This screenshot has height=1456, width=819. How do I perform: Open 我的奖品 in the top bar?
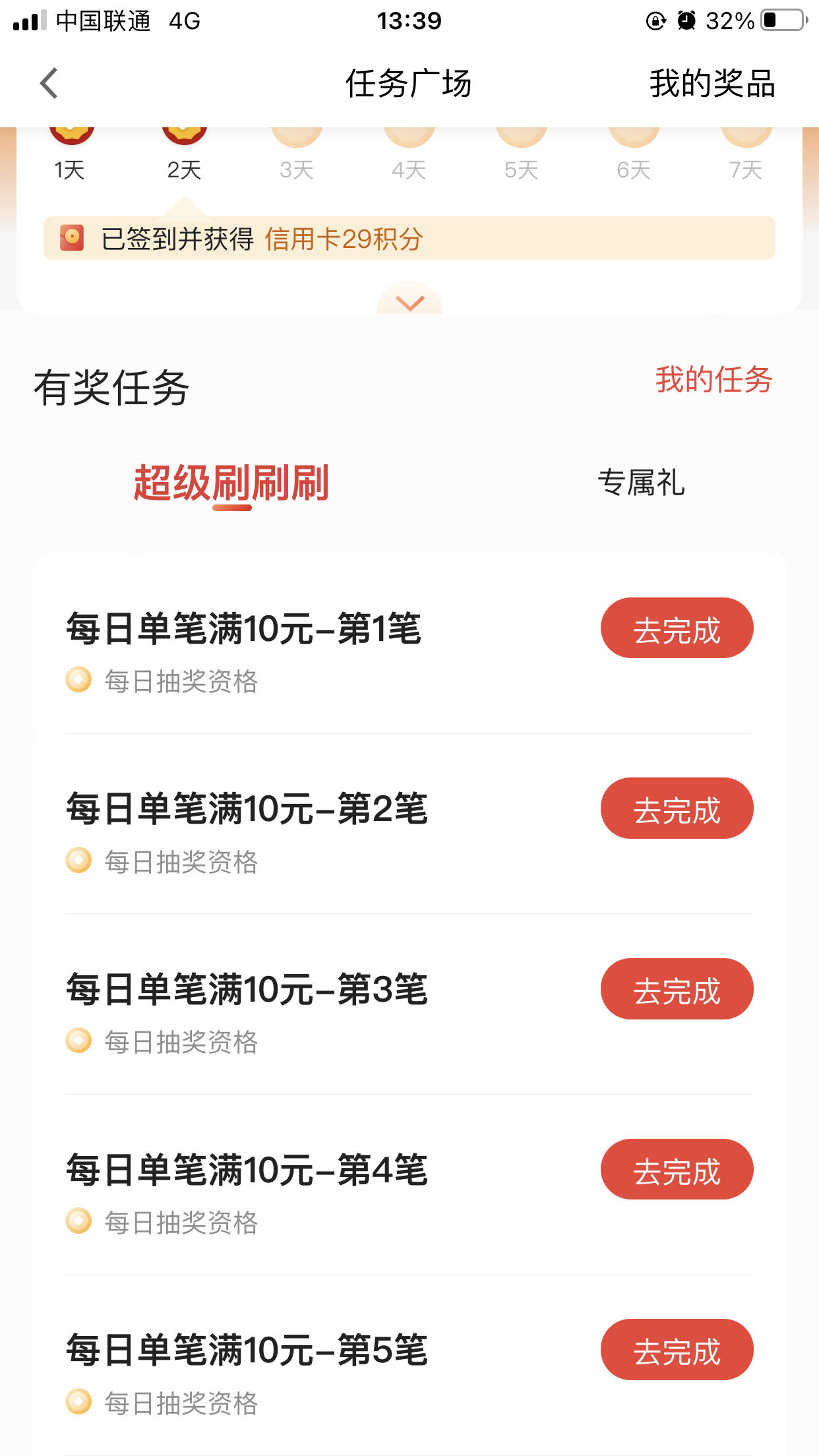point(712,84)
